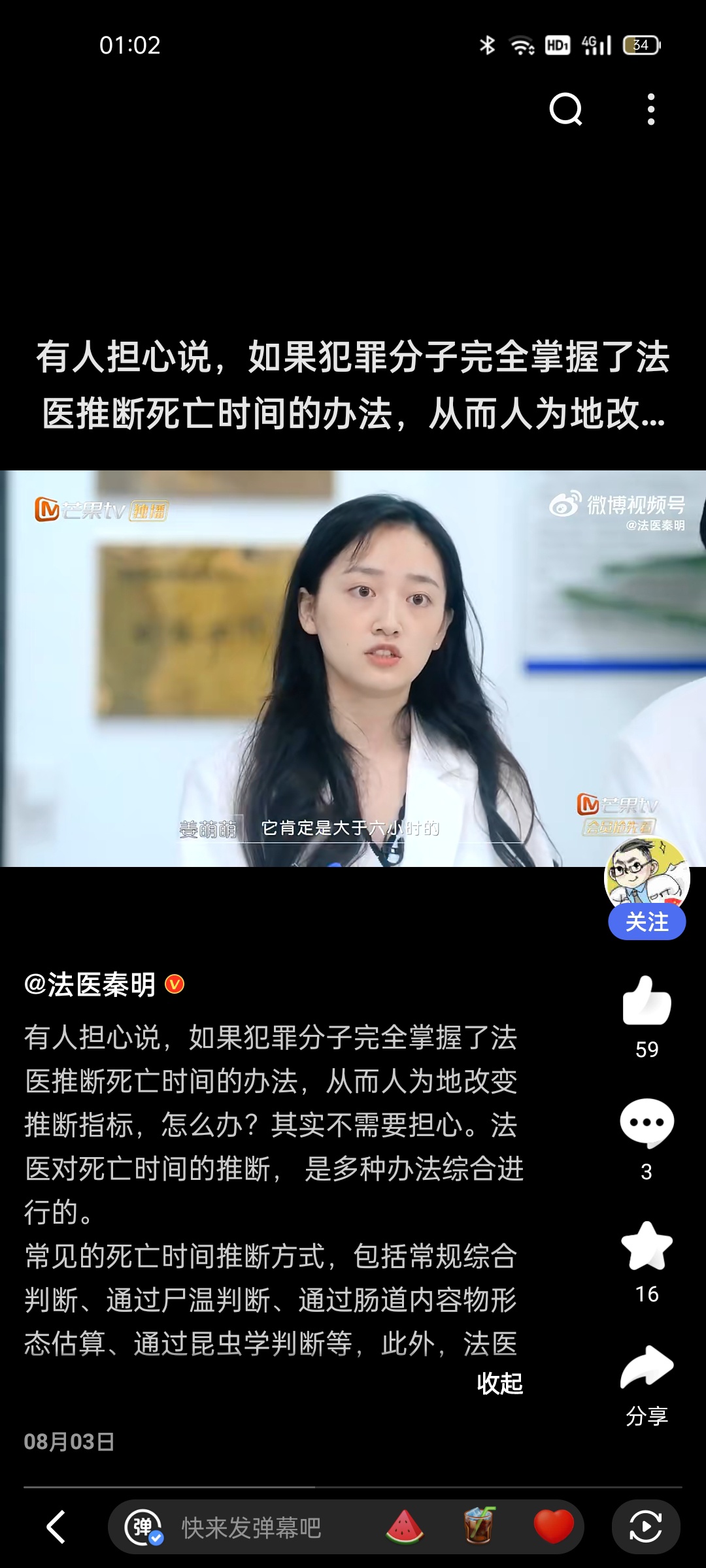Toggle the 弹 danmaku switch

[x=143, y=1527]
